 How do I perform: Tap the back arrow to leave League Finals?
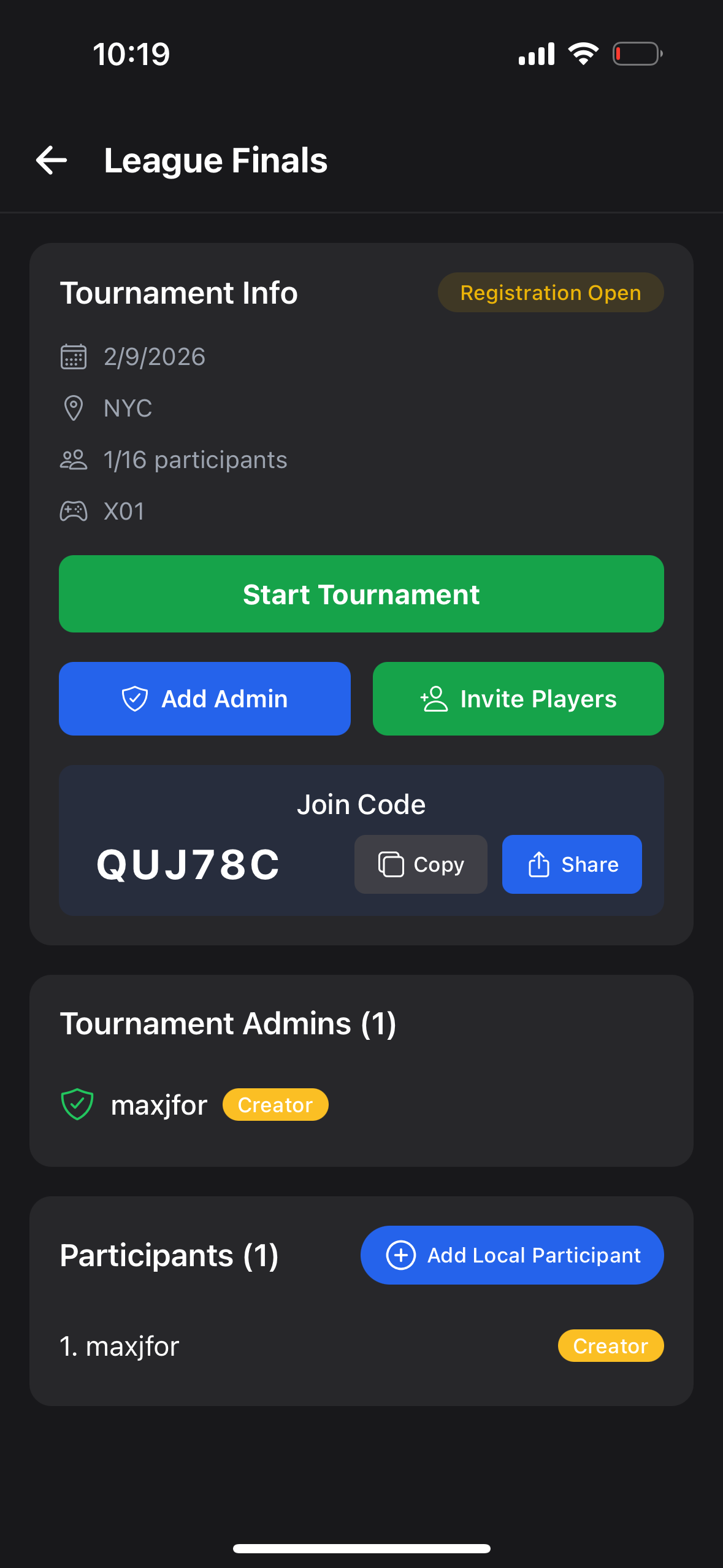coord(52,160)
